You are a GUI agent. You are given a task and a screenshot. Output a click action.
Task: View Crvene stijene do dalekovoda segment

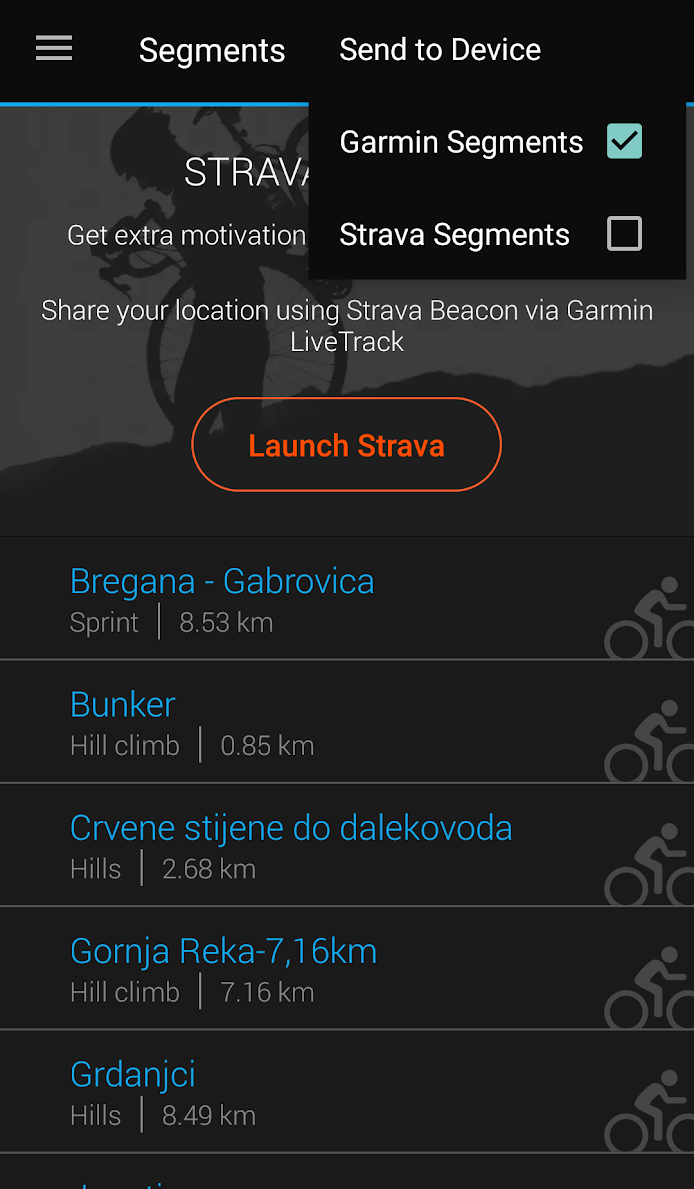coord(347,845)
